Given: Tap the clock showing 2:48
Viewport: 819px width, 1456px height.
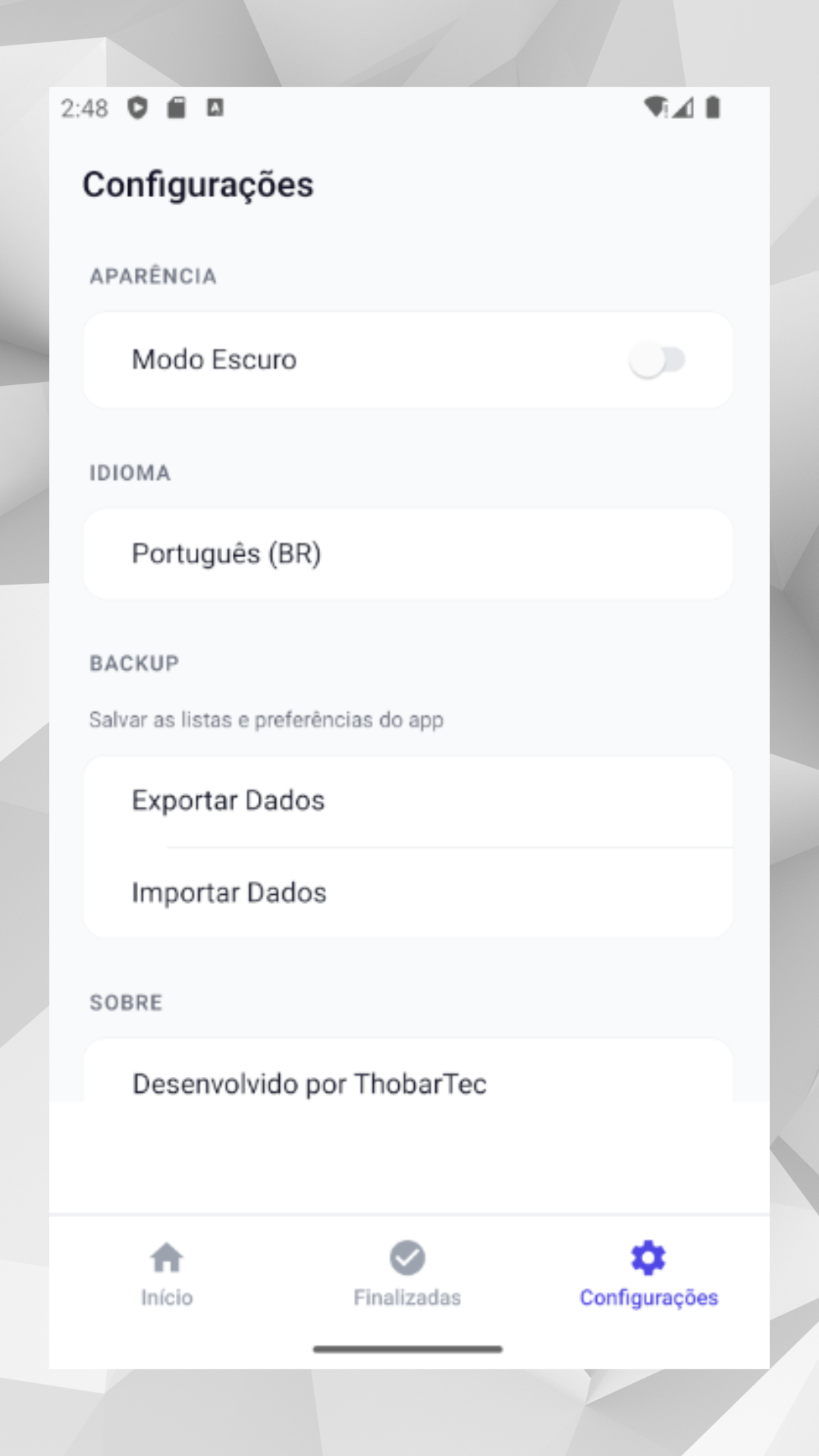Looking at the screenshot, I should [x=83, y=108].
